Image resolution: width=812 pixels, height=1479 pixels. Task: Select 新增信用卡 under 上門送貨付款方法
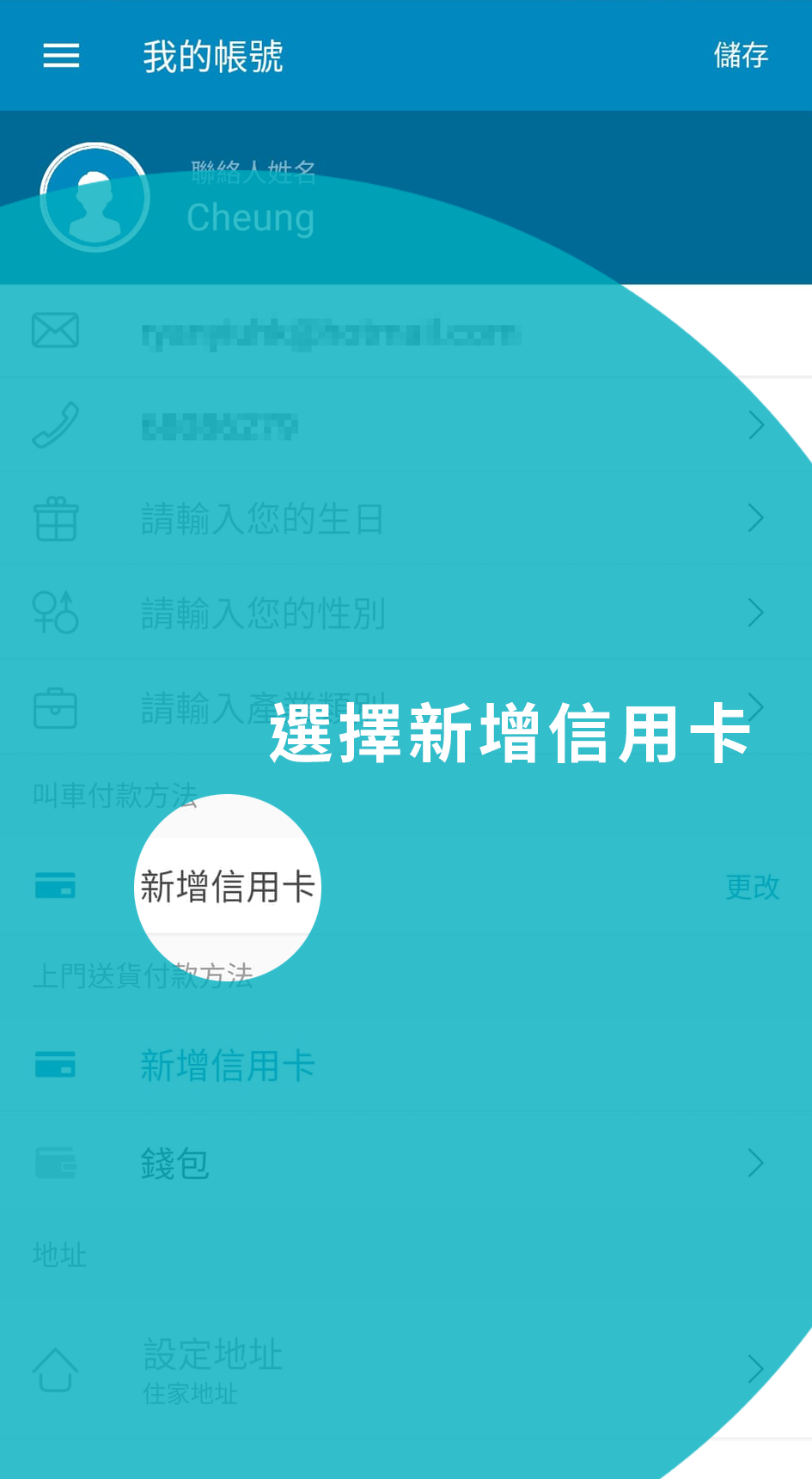[x=227, y=1066]
